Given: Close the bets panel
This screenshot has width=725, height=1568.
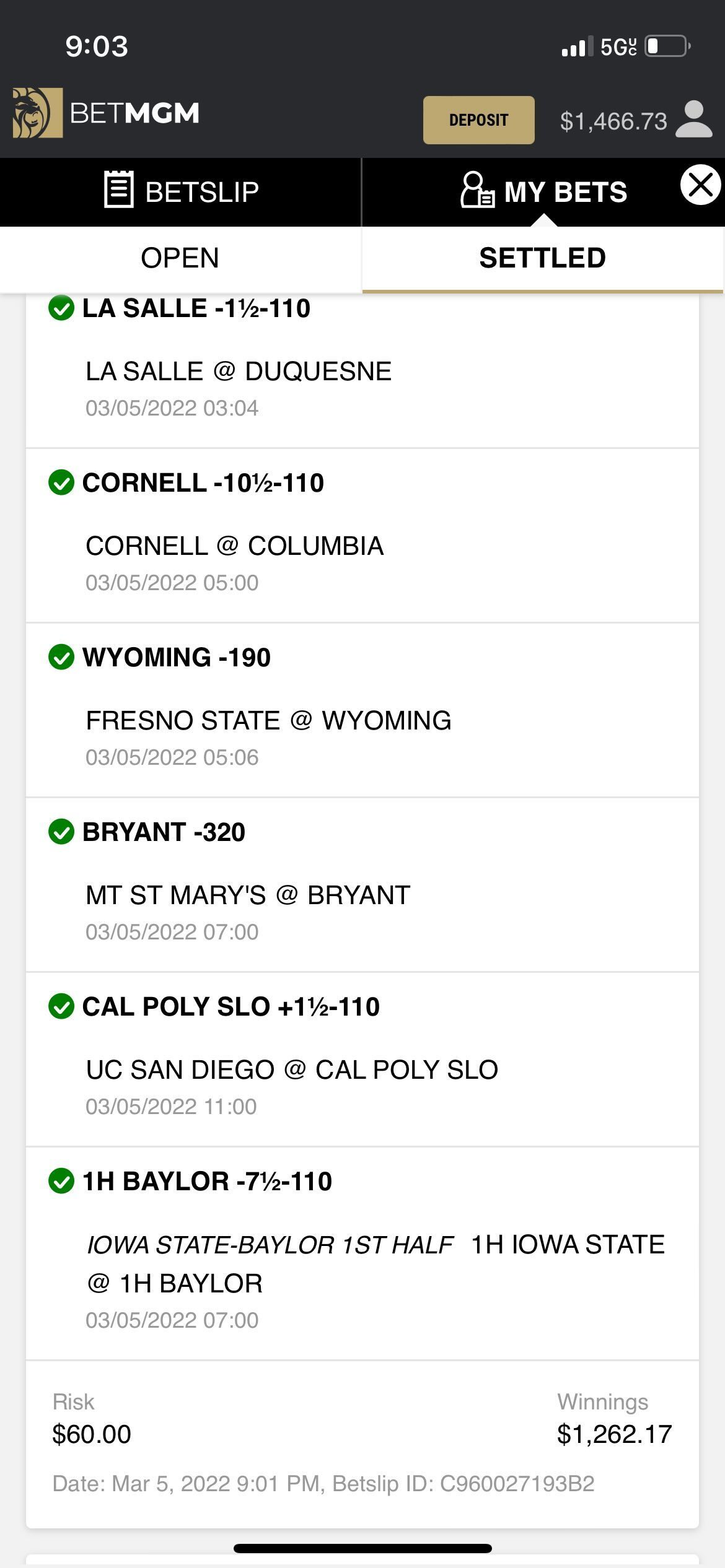Looking at the screenshot, I should point(701,185).
